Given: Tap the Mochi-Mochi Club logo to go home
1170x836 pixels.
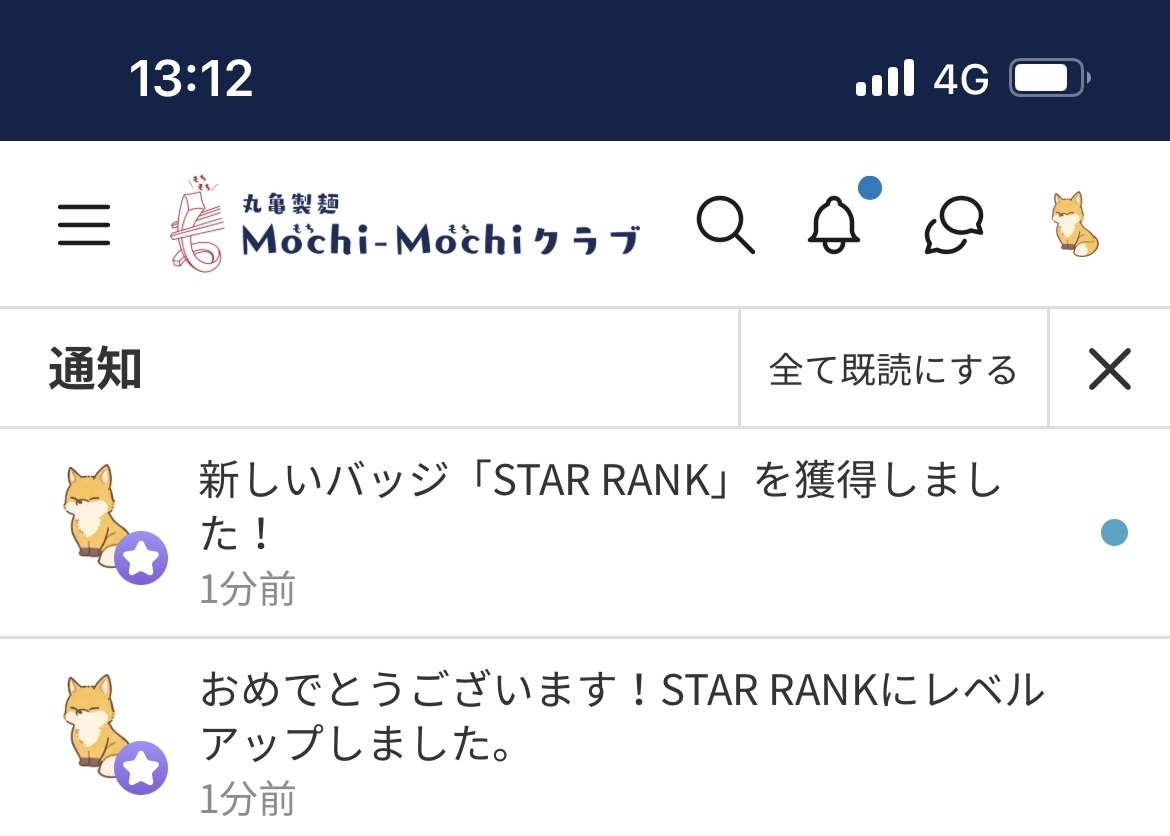Looking at the screenshot, I should click(405, 225).
